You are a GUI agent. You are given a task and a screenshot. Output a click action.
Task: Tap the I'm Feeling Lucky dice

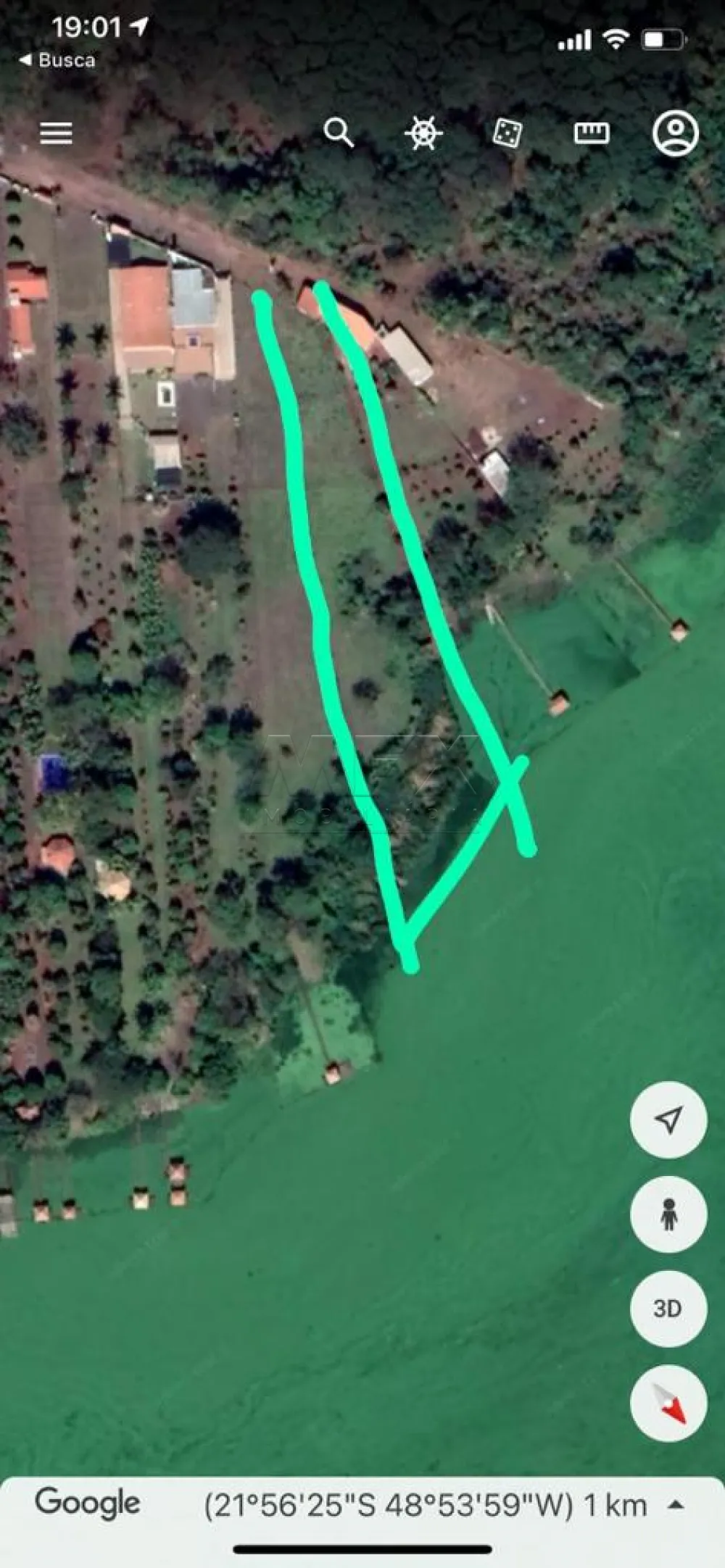(x=507, y=133)
